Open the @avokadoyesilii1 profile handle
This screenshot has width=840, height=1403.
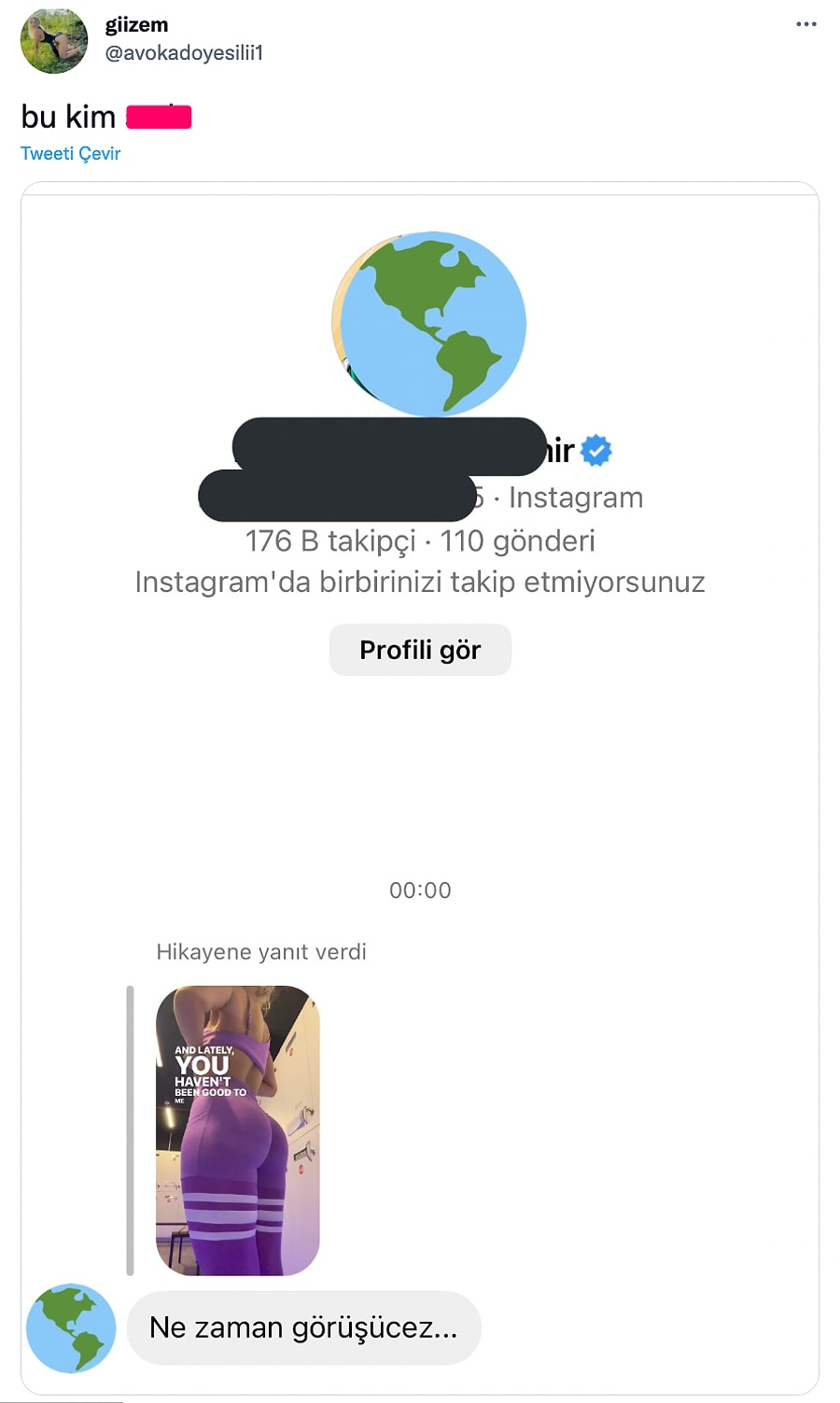(184, 53)
